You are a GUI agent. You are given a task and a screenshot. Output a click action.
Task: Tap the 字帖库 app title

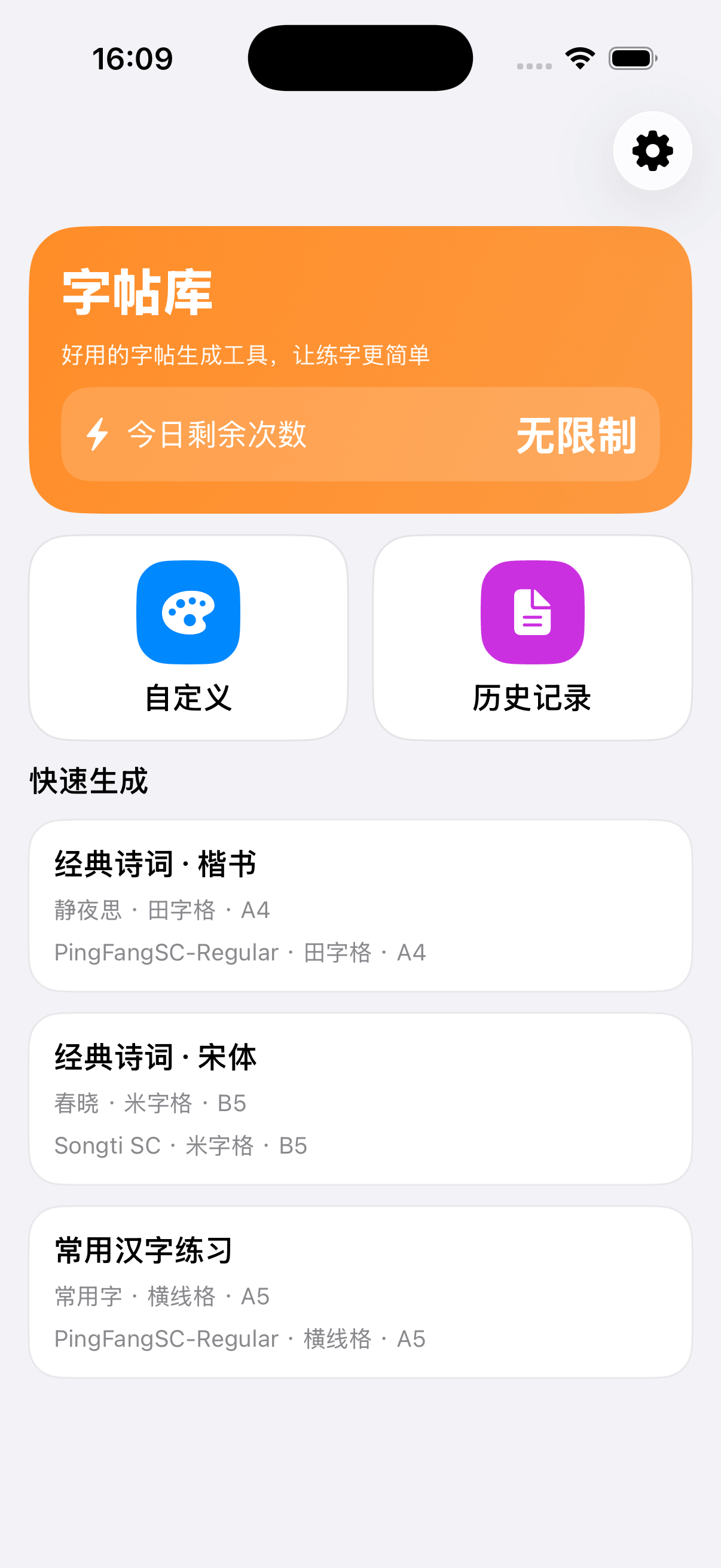[137, 294]
